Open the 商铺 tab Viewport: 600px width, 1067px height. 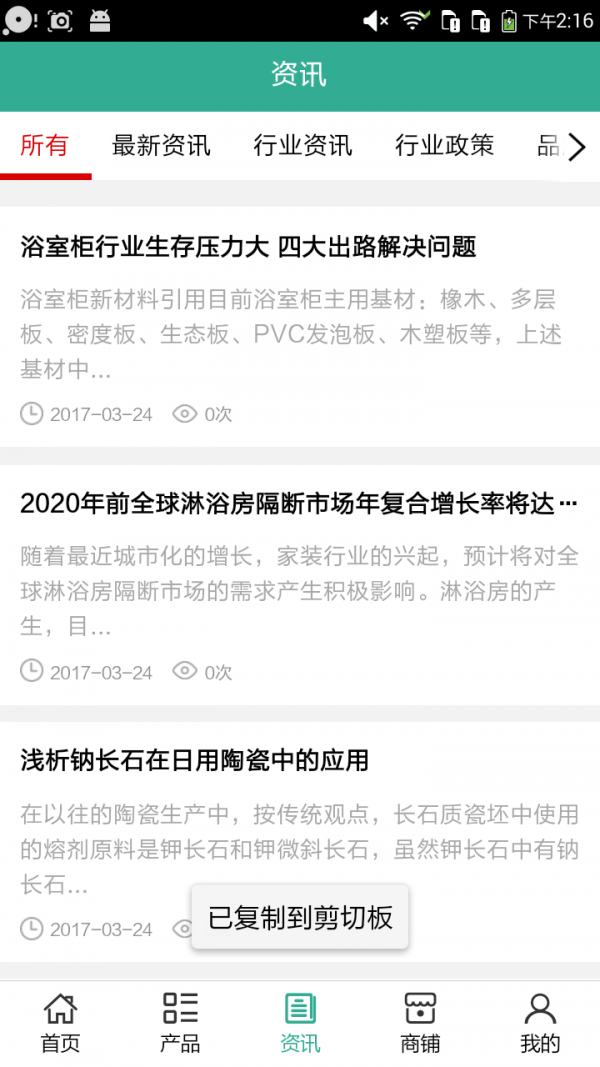pos(420,1023)
